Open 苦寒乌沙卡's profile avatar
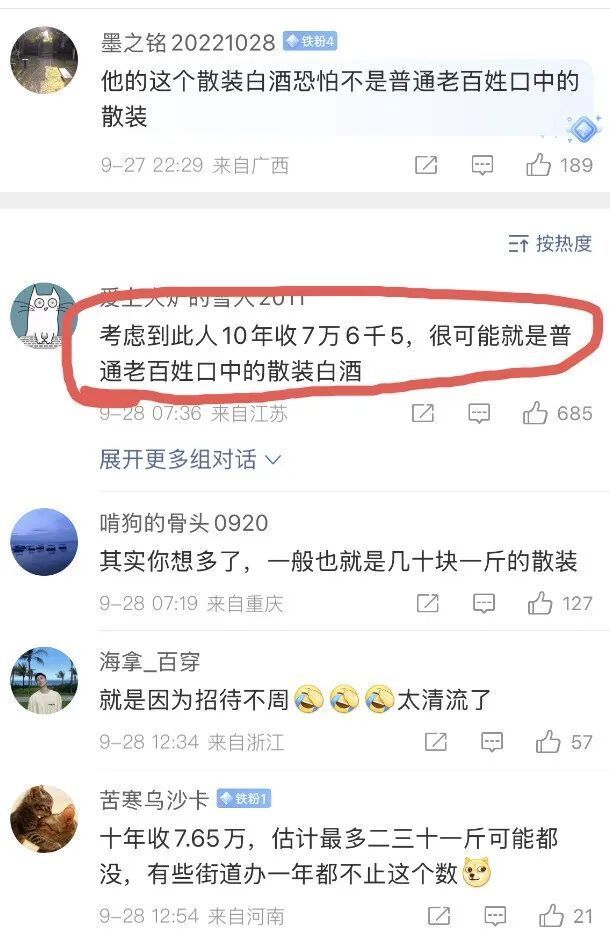 (x=44, y=819)
